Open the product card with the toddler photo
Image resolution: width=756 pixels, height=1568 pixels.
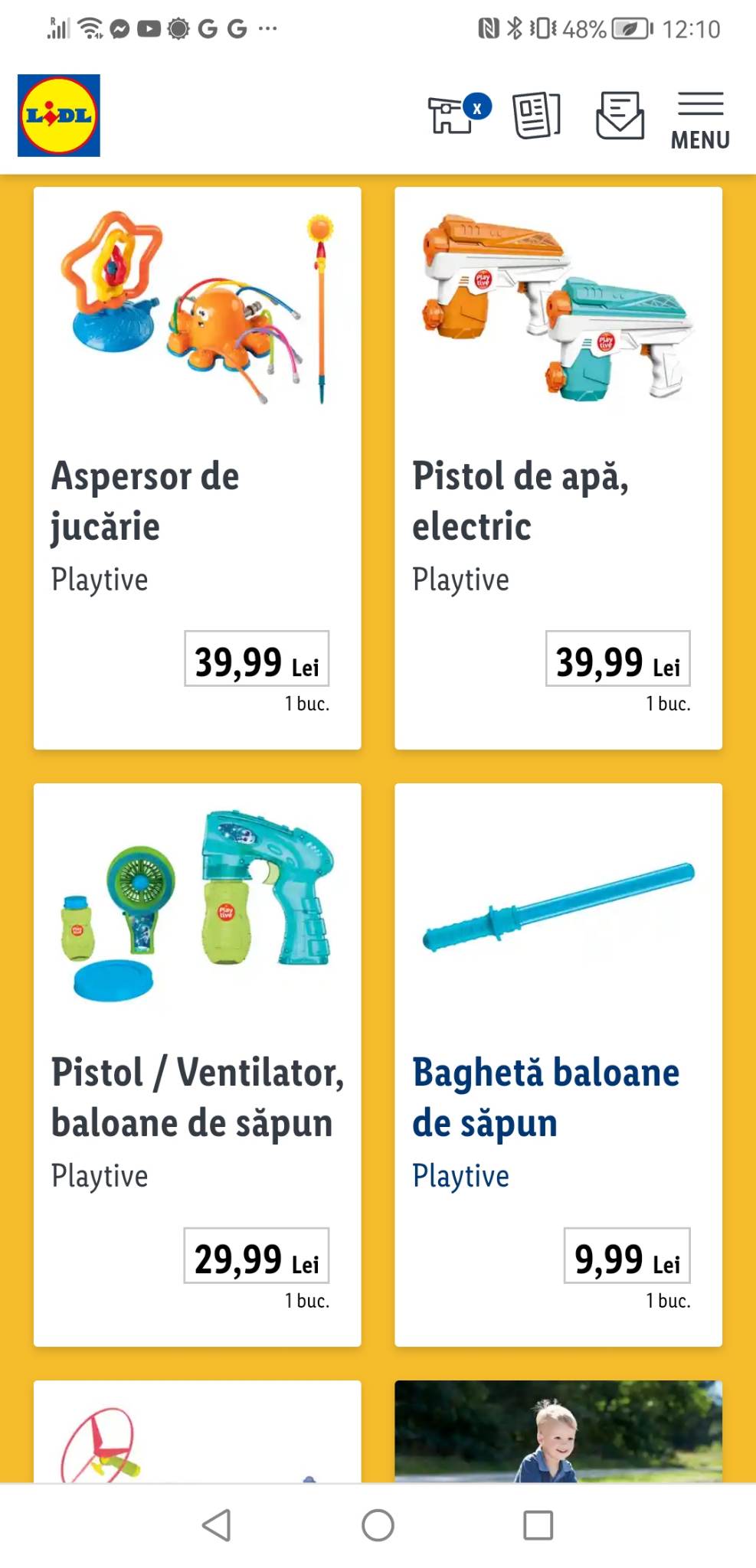(x=558, y=1430)
